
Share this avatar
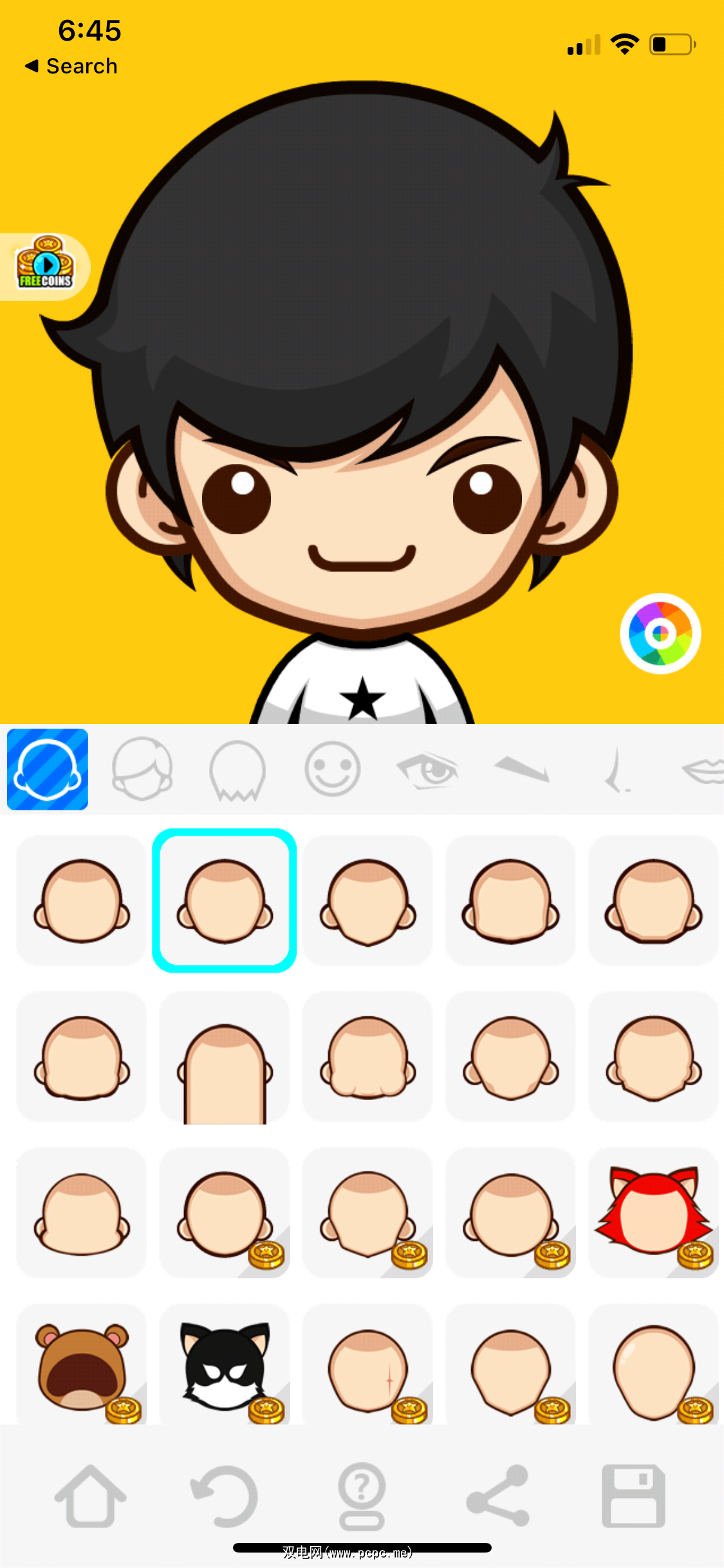(498, 1496)
